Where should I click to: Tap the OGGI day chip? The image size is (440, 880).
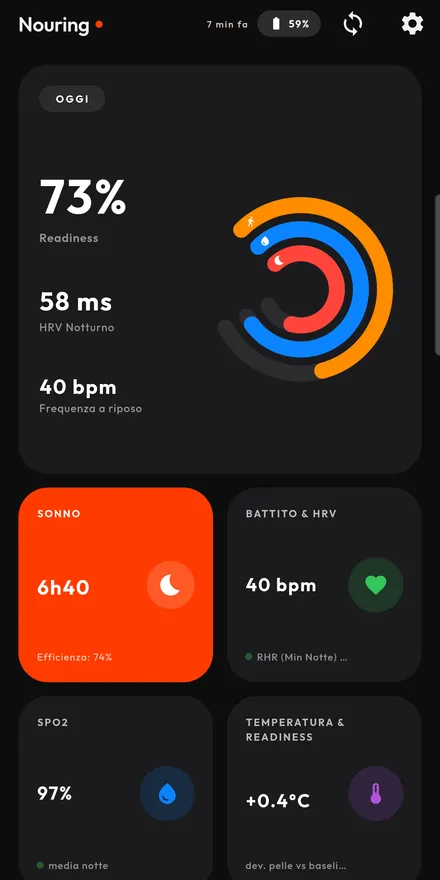pos(72,99)
